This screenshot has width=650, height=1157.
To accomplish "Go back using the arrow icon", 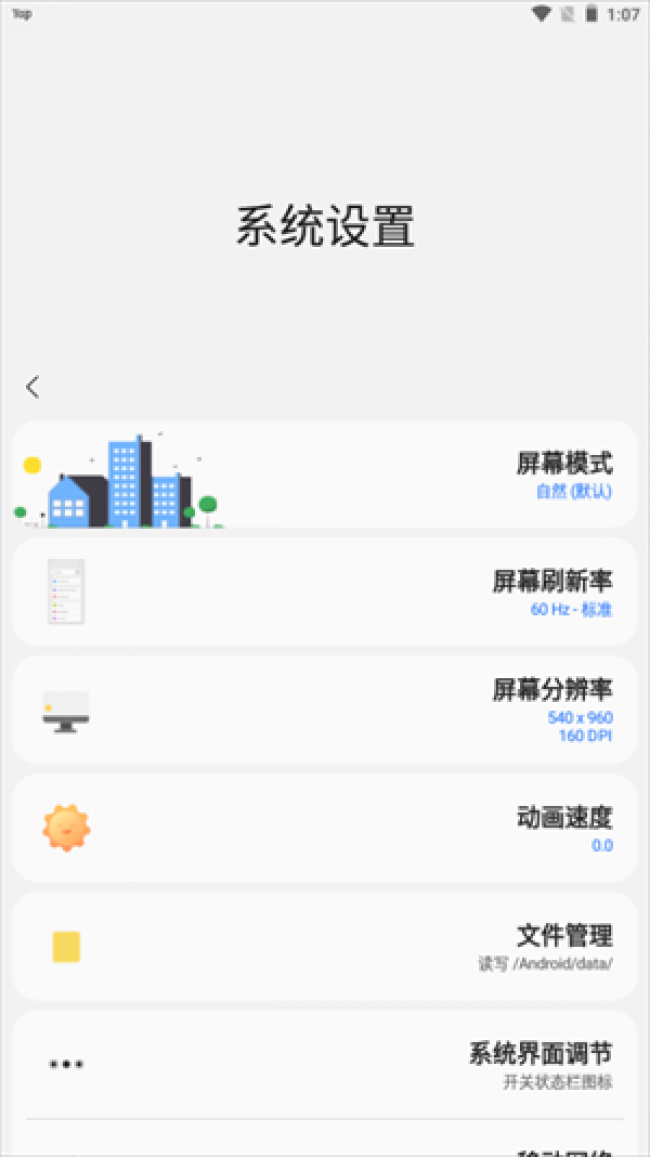I will point(33,387).
